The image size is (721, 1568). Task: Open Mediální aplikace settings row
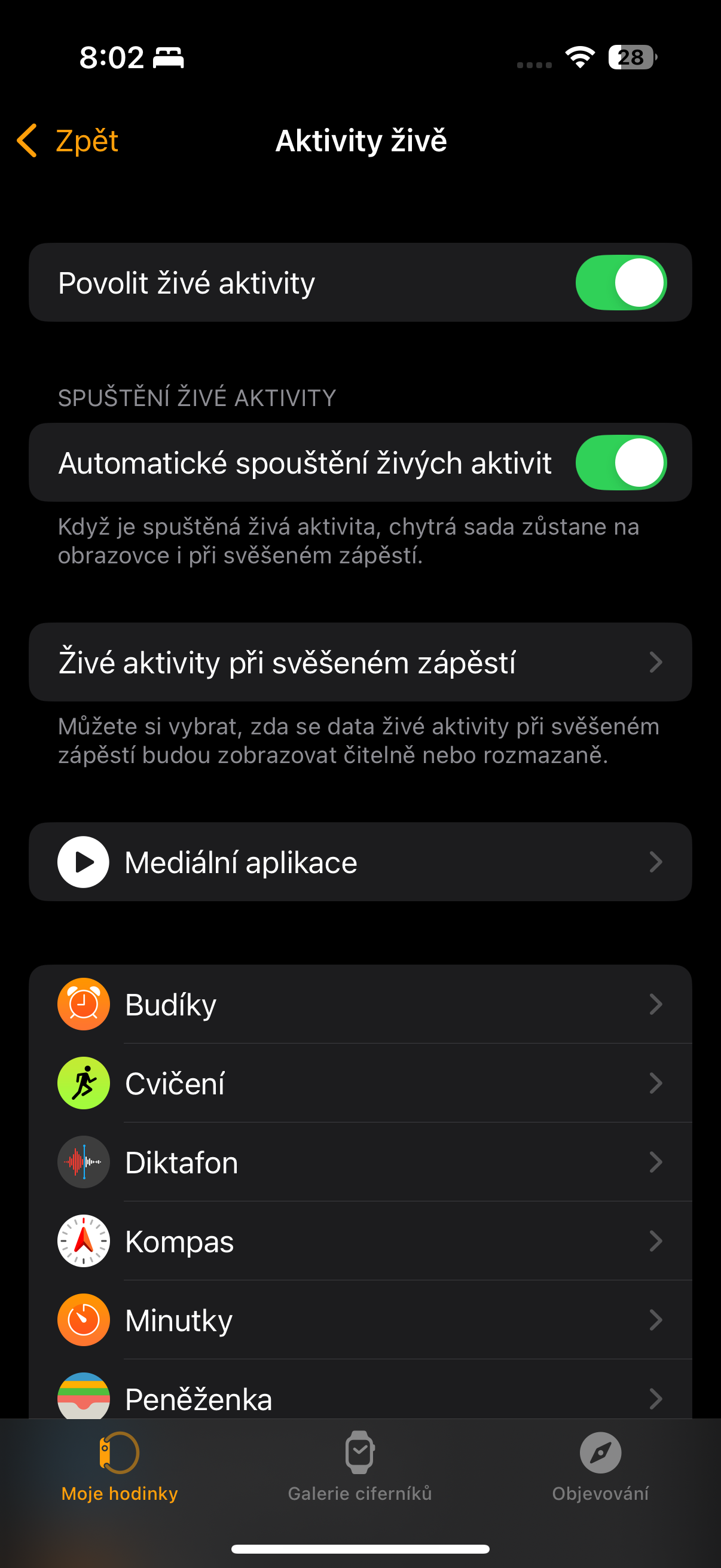(360, 861)
